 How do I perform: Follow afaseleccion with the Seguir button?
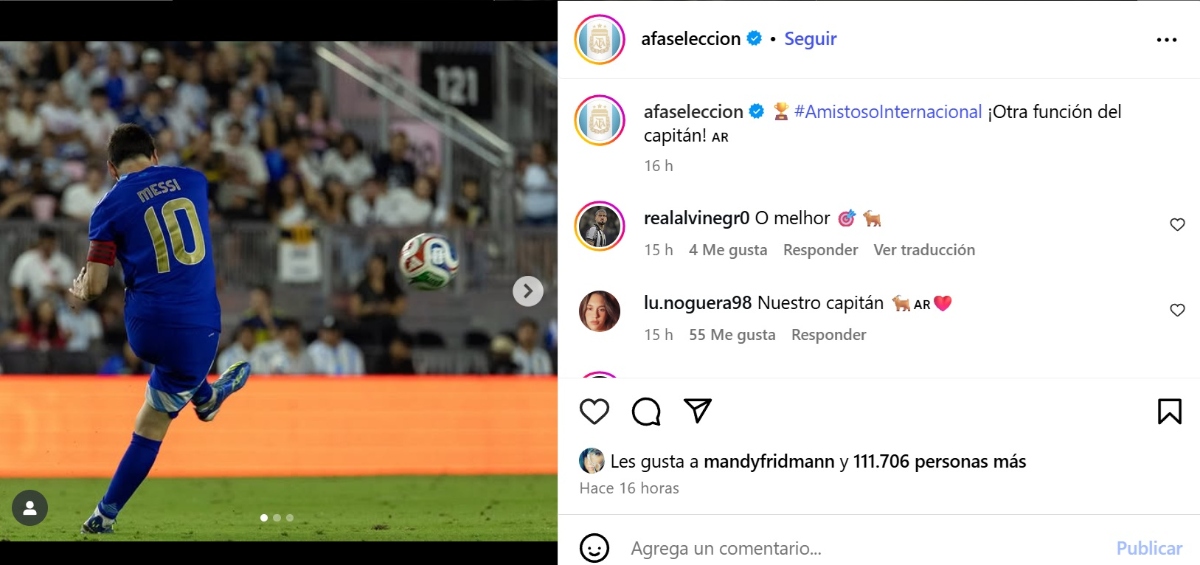pyautogui.click(x=810, y=39)
